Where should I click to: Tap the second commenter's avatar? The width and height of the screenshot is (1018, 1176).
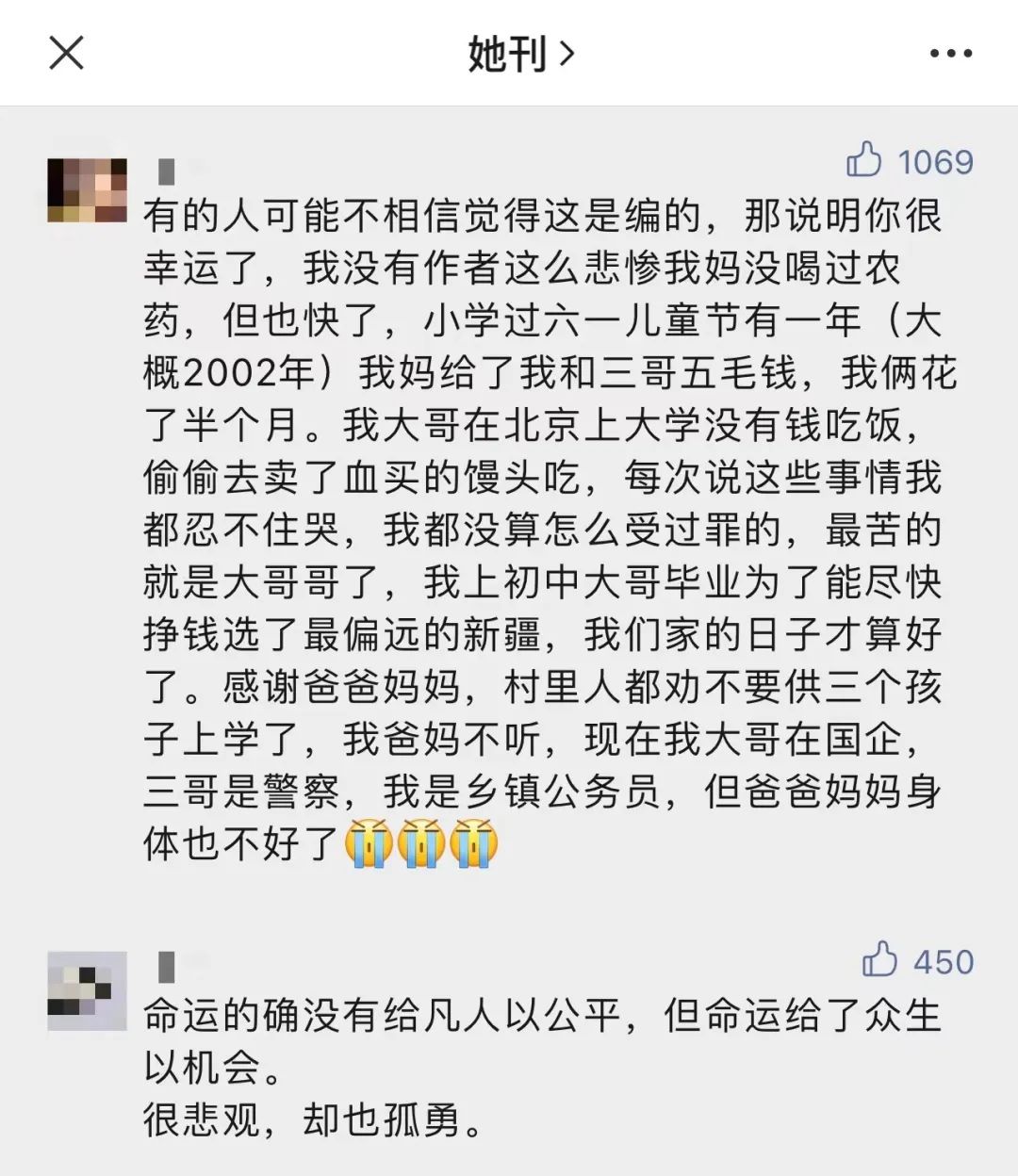coord(87,990)
